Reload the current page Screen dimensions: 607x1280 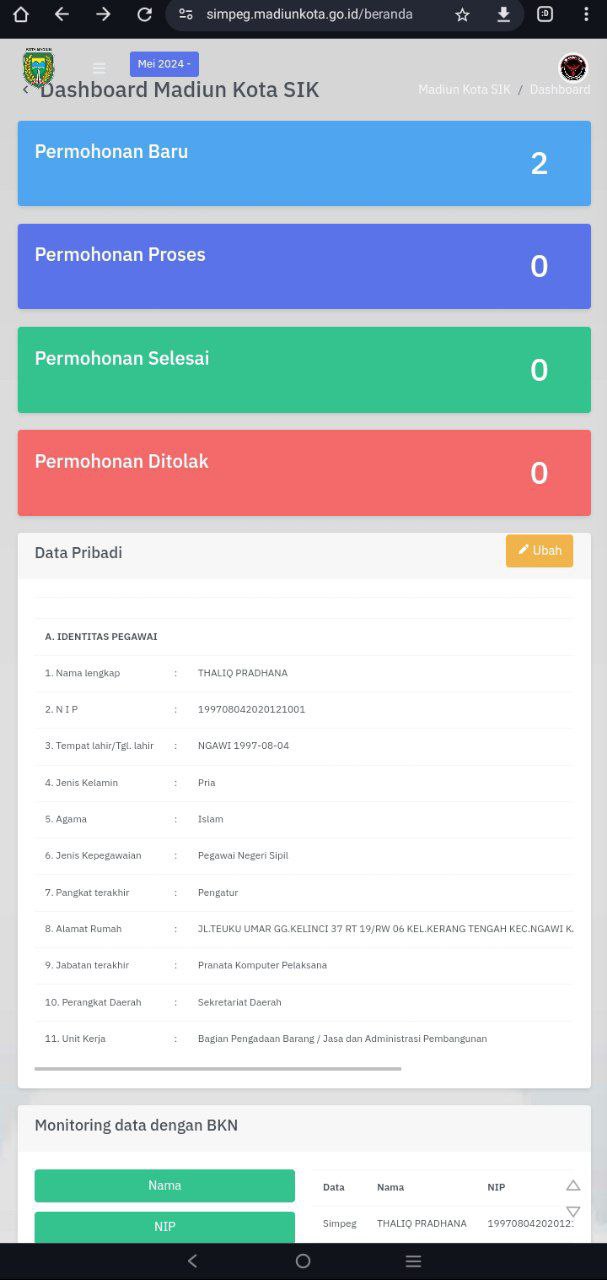coord(144,14)
